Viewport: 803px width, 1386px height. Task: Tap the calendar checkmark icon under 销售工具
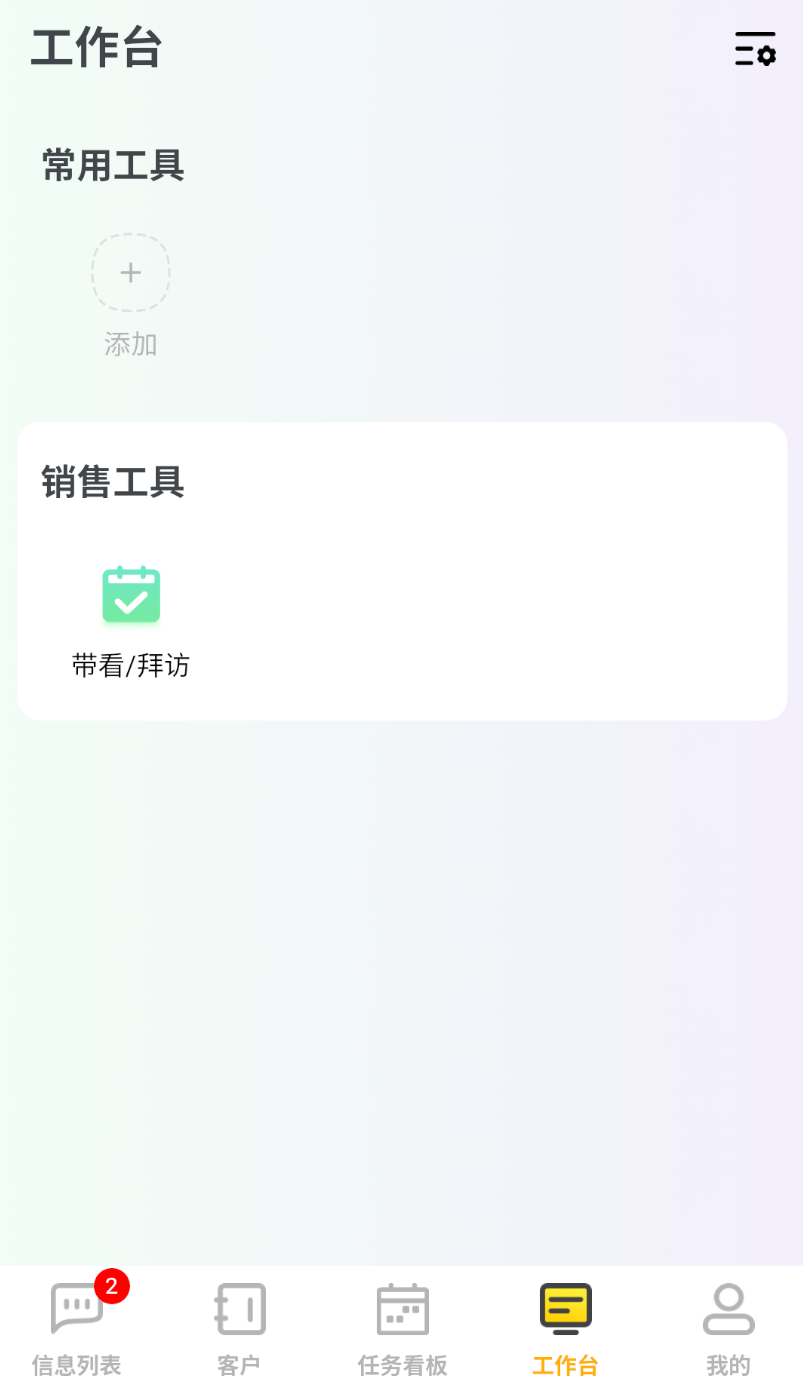[x=131, y=595]
